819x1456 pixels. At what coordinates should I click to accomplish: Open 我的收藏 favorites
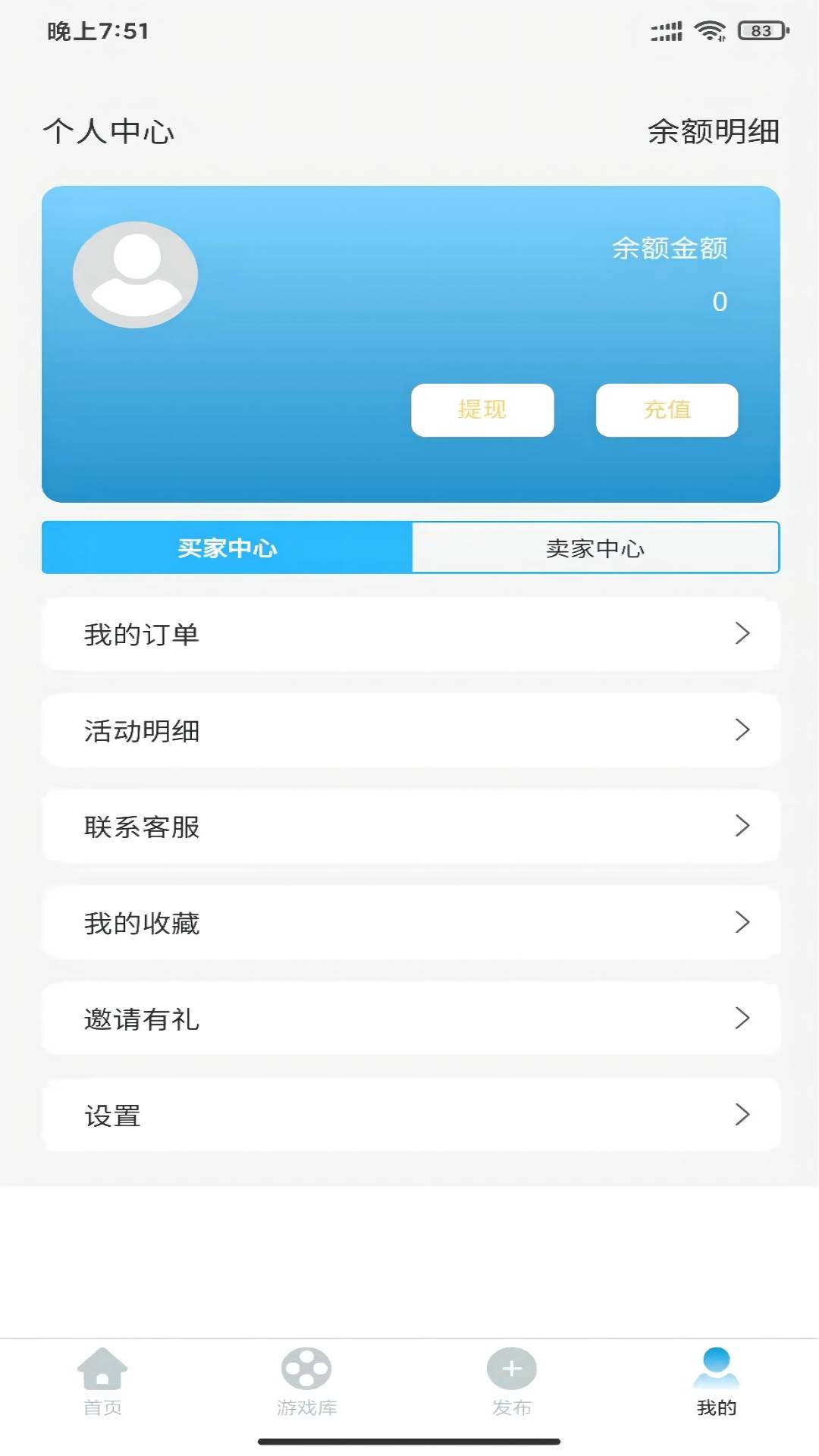pyautogui.click(x=411, y=923)
